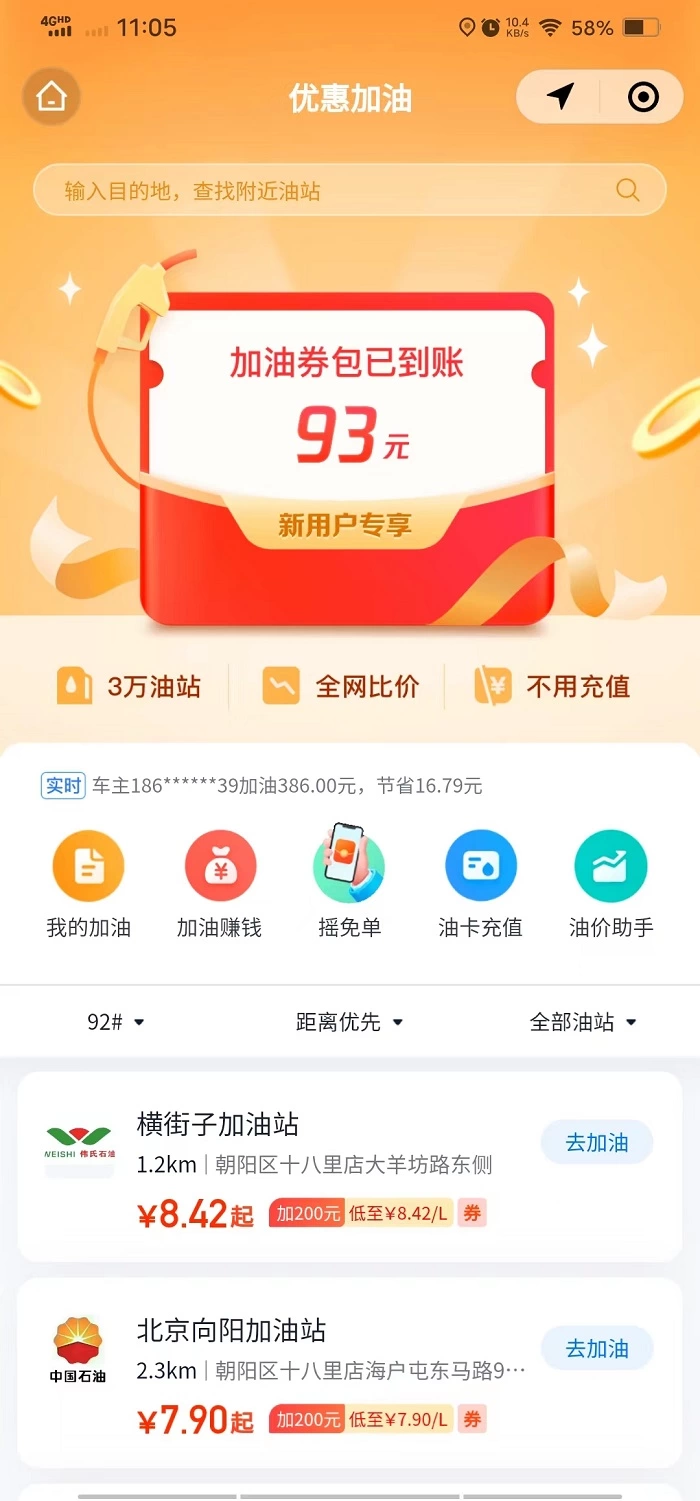Expand the 距离优先 sort dropdown
This screenshot has width=700, height=1501.
click(349, 1021)
